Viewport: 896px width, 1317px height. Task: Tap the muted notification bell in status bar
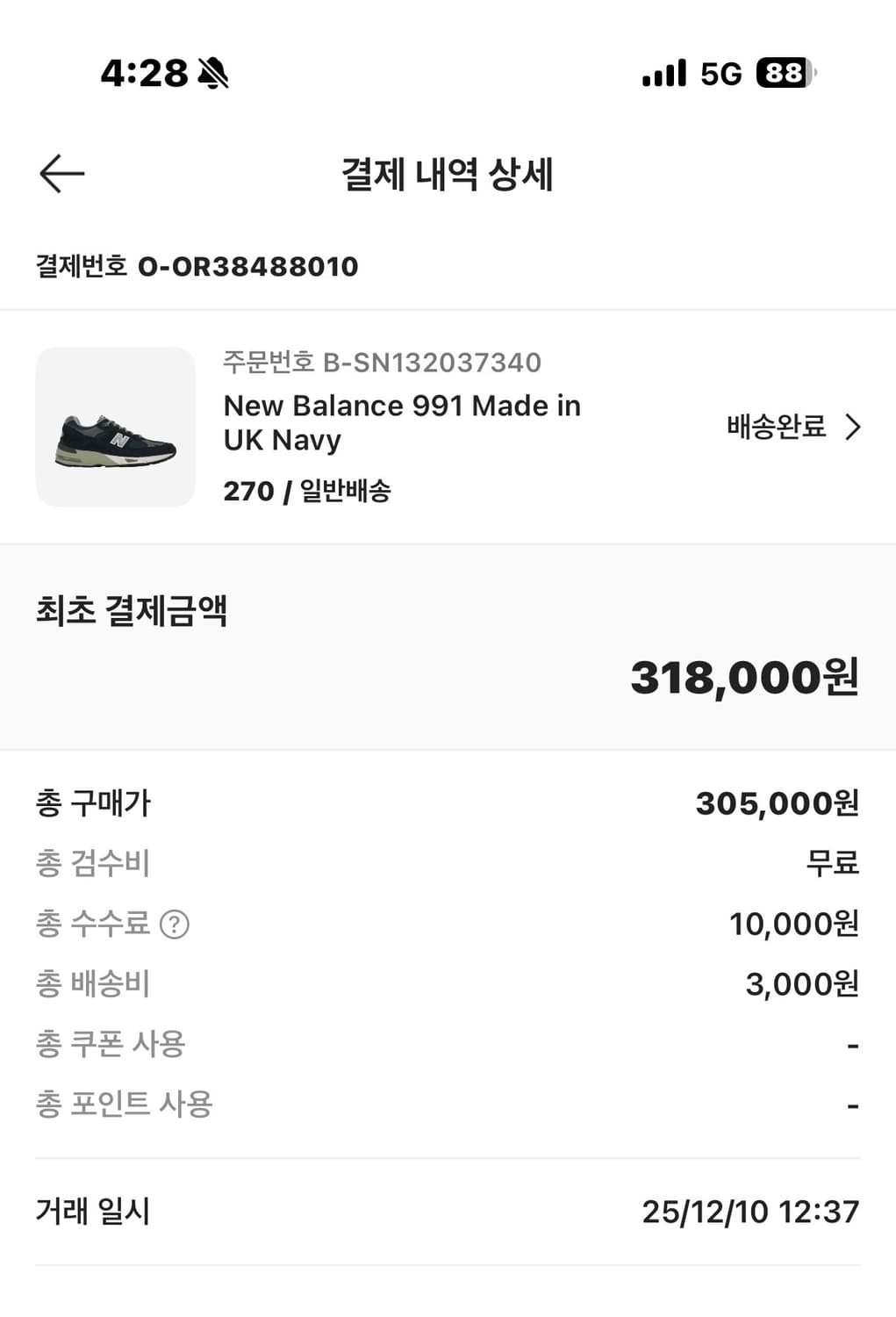[213, 75]
